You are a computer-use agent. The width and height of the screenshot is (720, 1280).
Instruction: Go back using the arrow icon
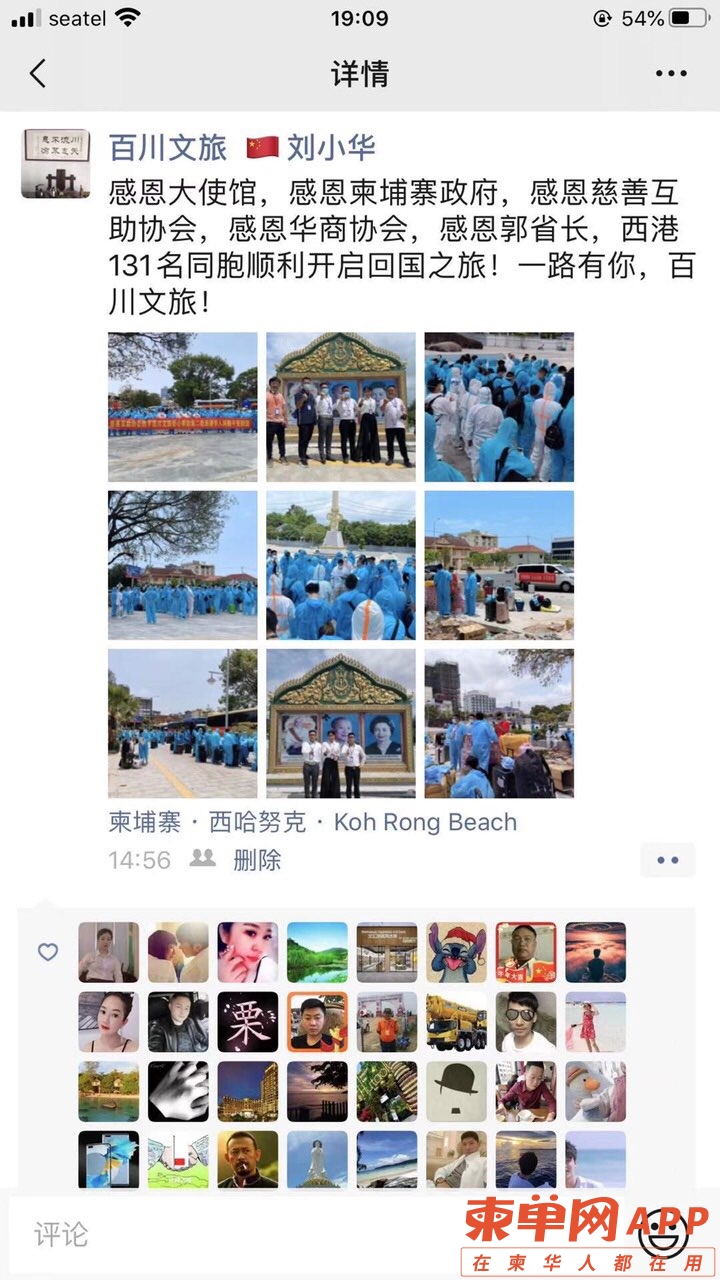pyautogui.click(x=38, y=74)
